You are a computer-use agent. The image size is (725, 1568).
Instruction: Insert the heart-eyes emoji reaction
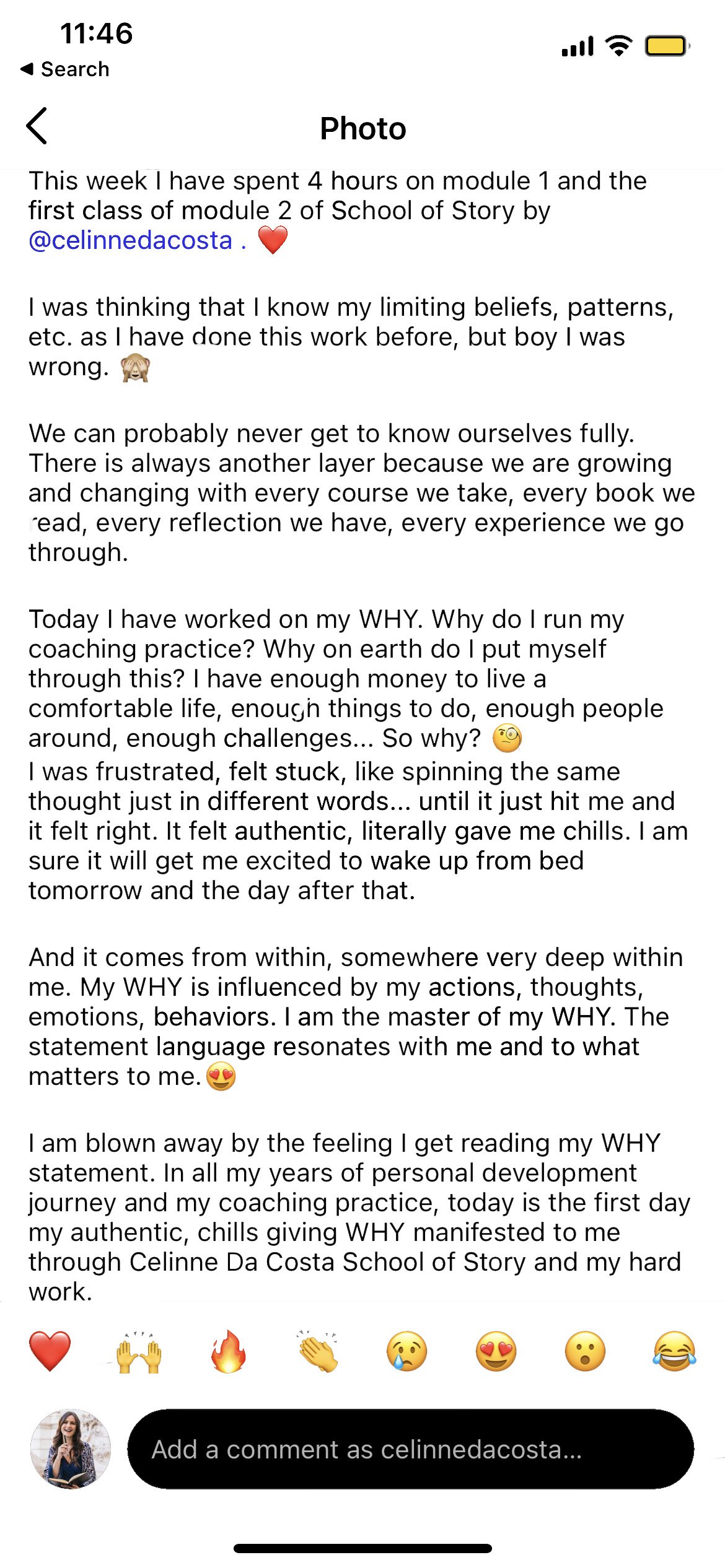click(x=496, y=1351)
